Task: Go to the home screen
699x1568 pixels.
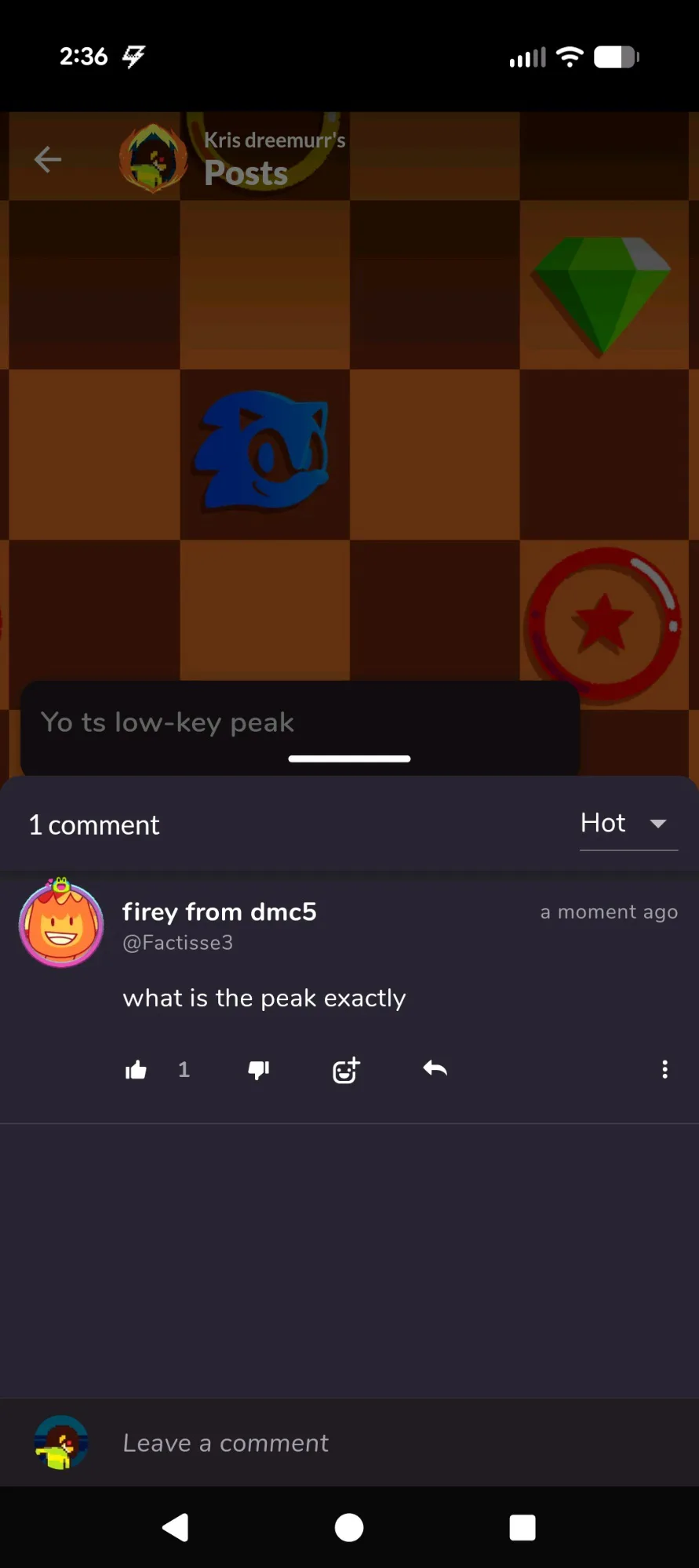Action: (x=349, y=1527)
